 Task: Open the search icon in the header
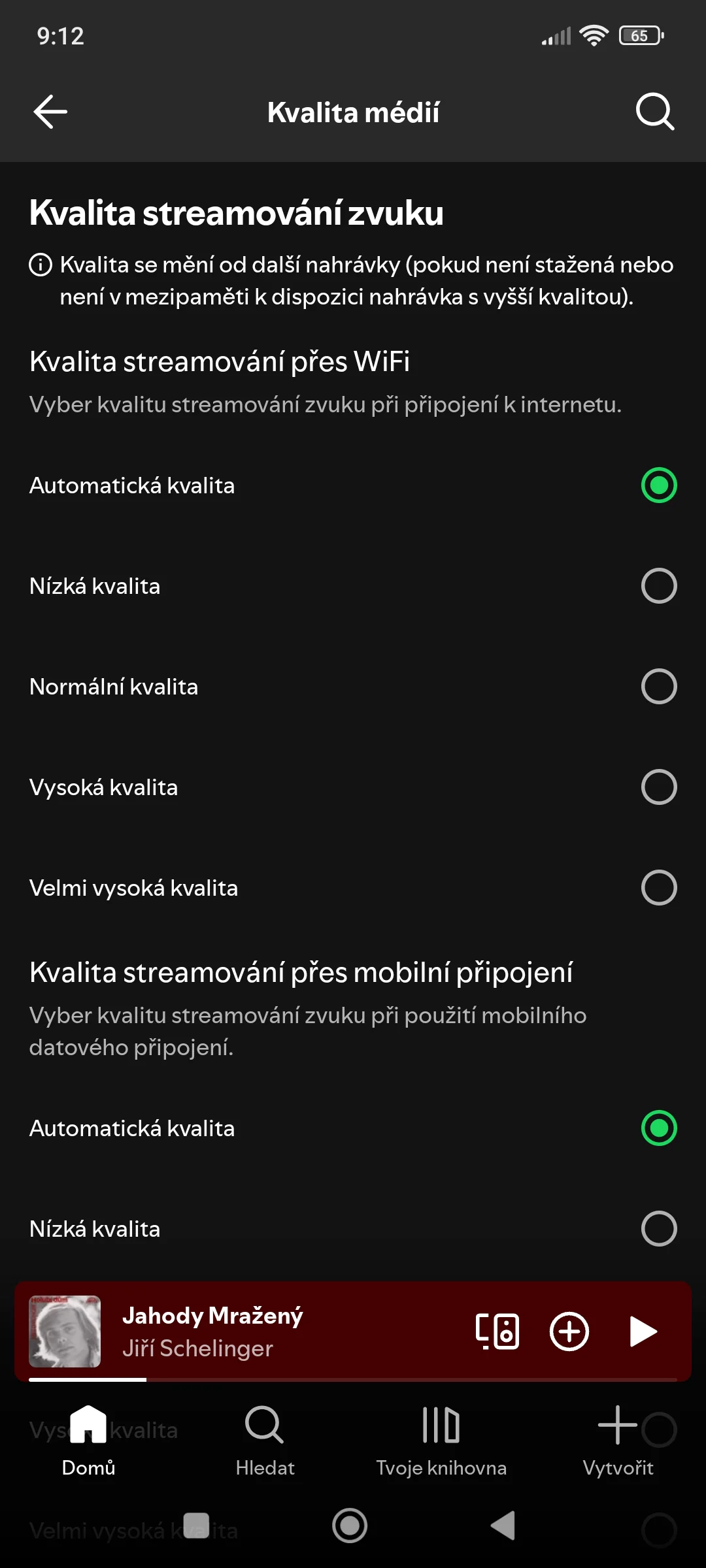point(655,112)
